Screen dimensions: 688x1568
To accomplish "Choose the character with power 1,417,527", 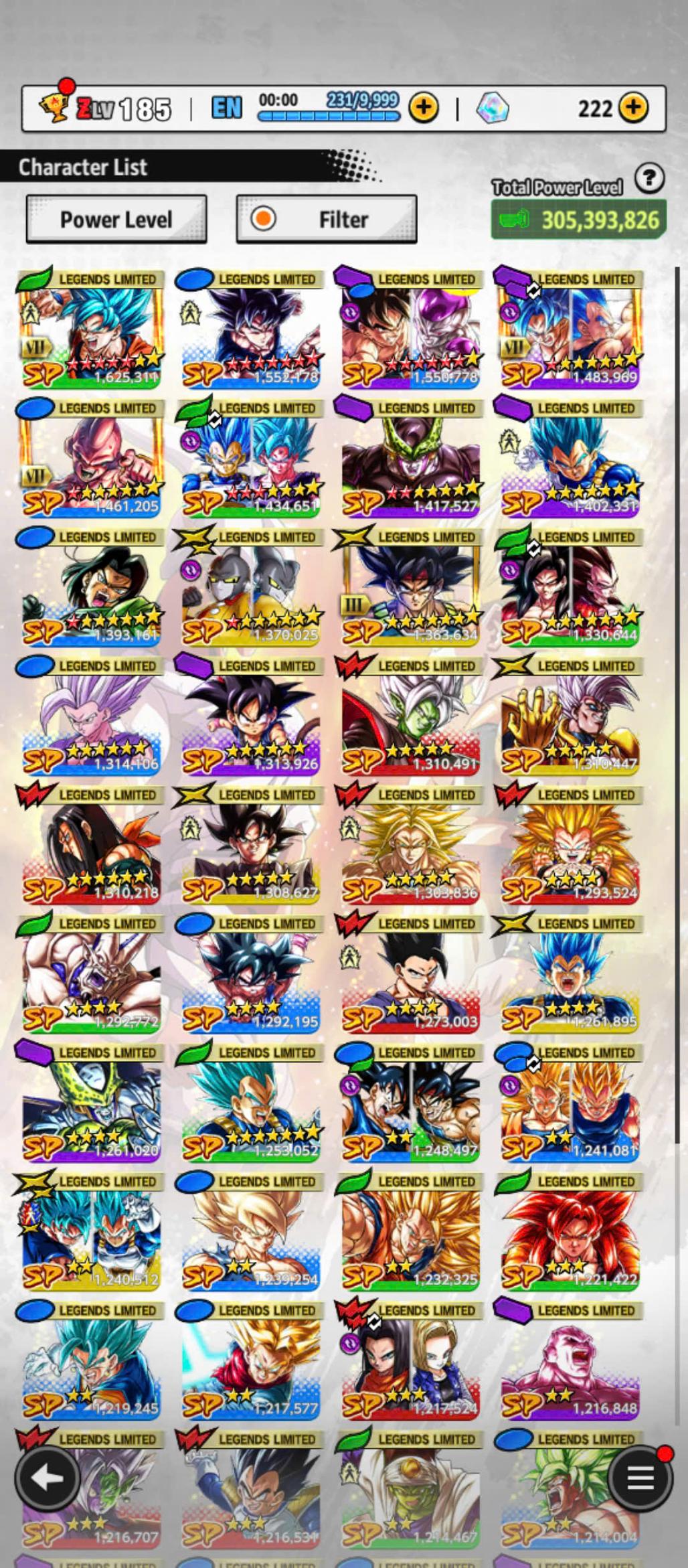I will pos(410,459).
